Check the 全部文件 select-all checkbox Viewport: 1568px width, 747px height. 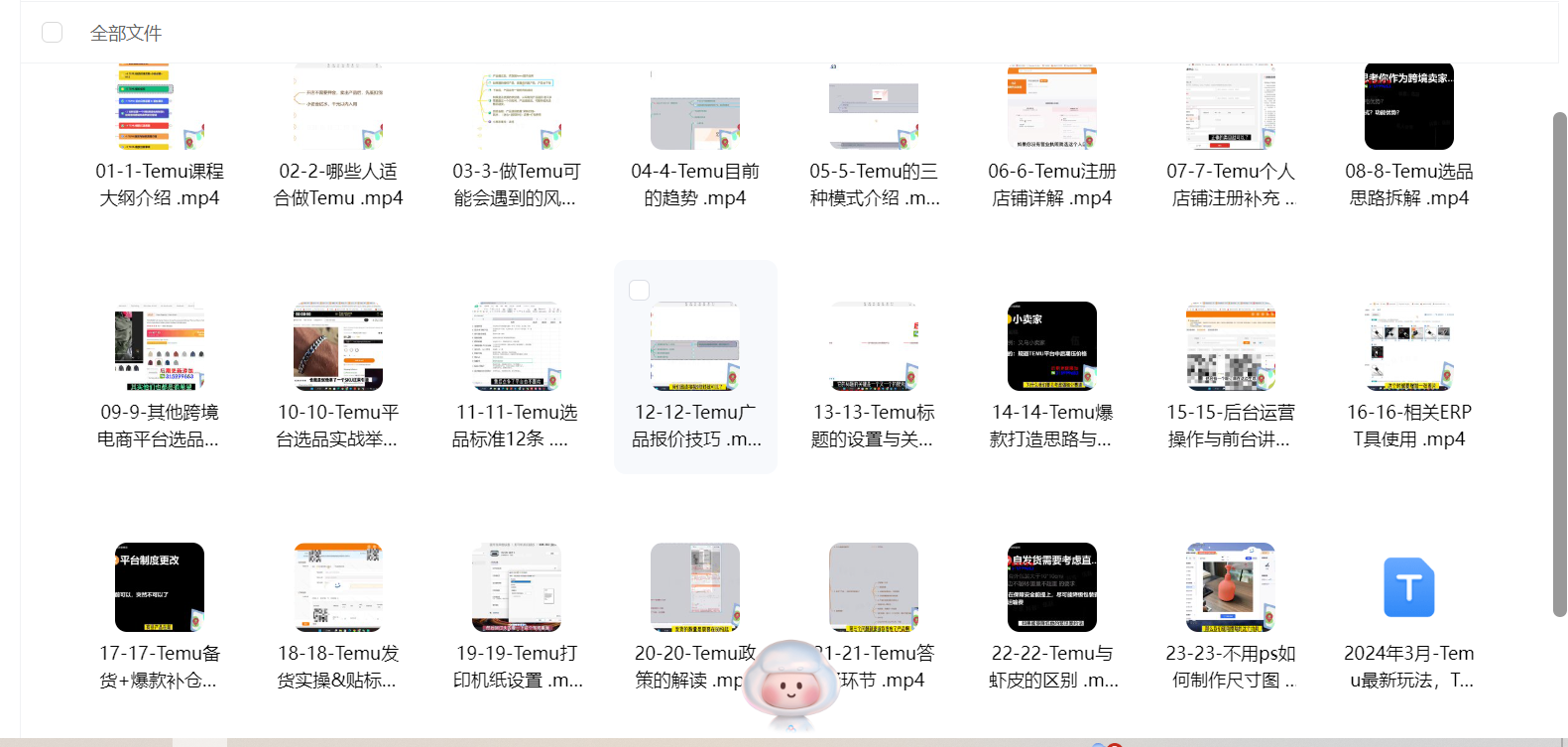point(53,33)
